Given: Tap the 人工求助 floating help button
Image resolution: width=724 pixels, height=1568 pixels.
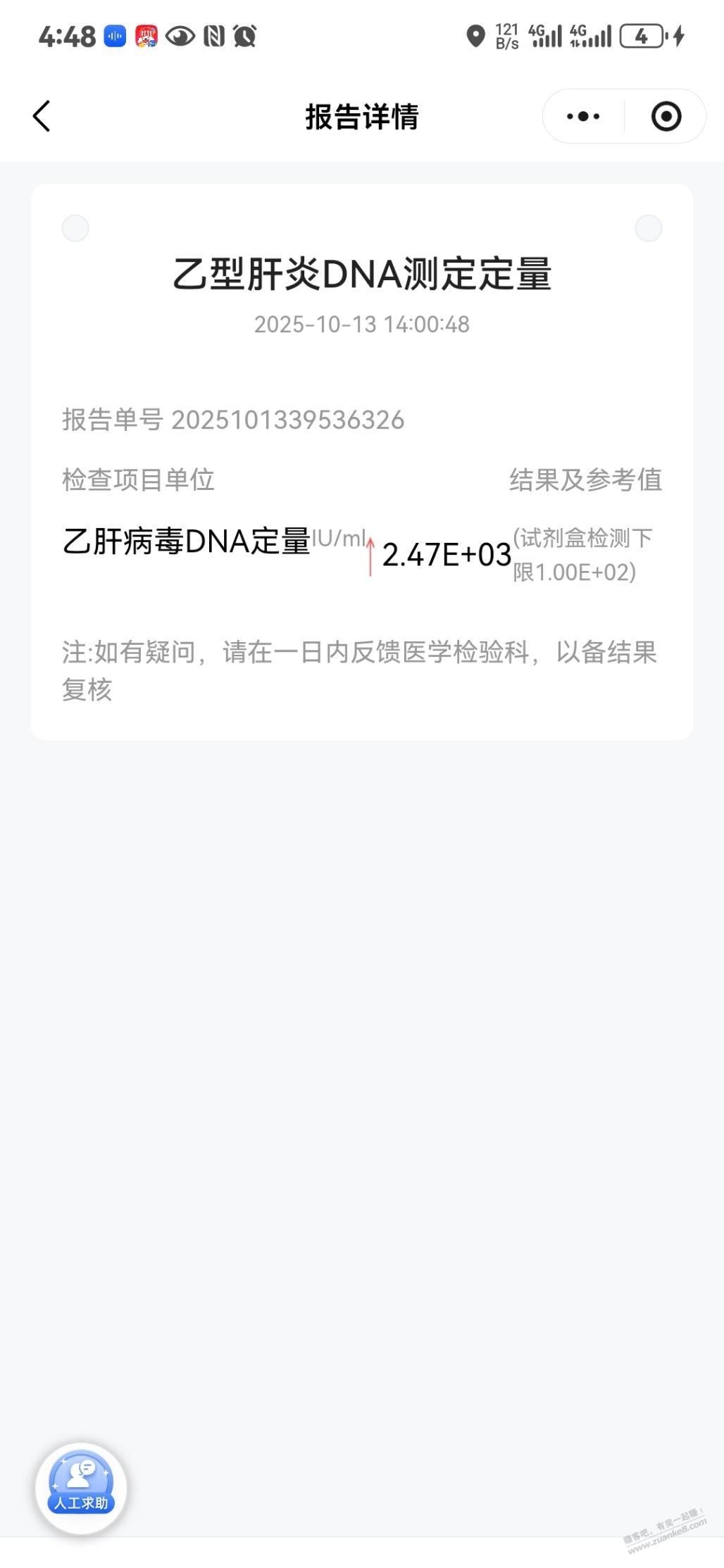Looking at the screenshot, I should tap(81, 1488).
